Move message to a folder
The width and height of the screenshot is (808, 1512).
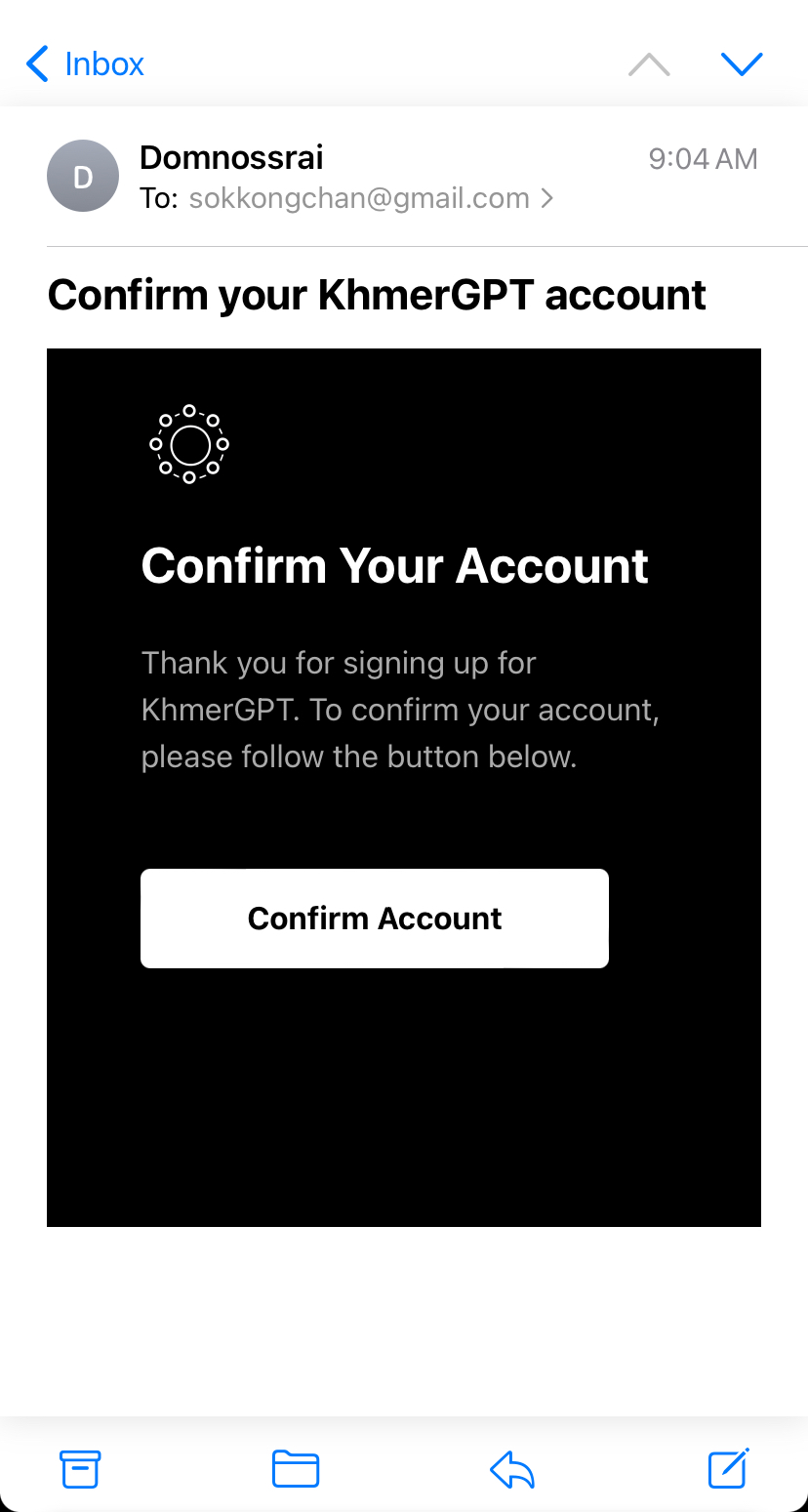[x=296, y=1468]
